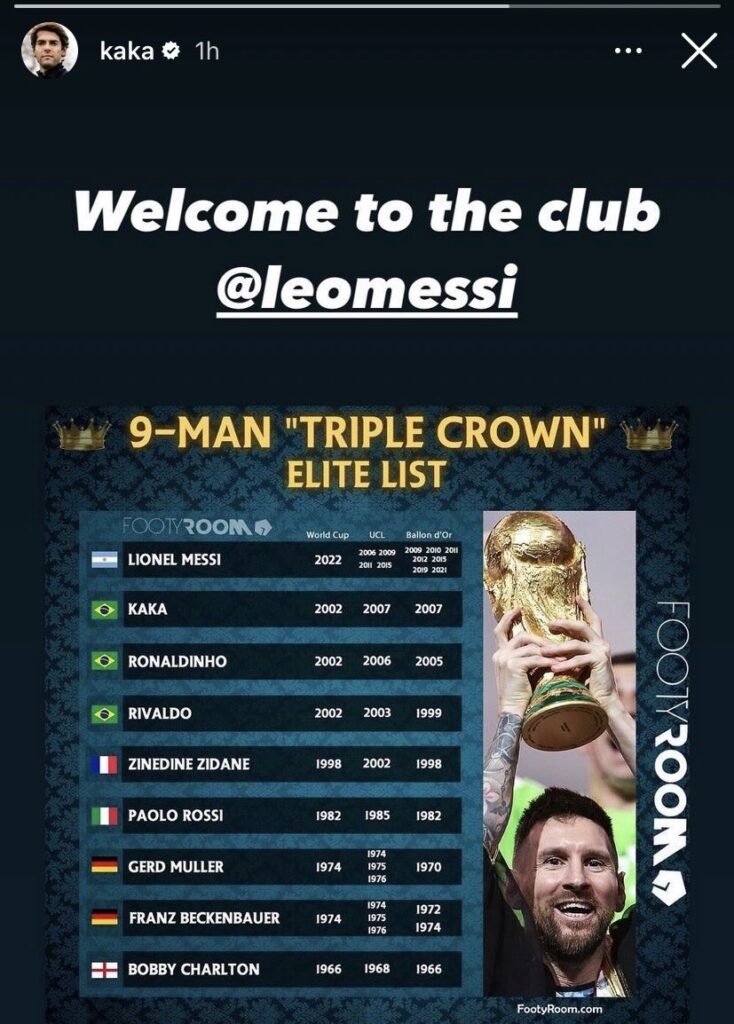Close the story viewer
Screen dimensions: 734x1024
click(x=699, y=51)
